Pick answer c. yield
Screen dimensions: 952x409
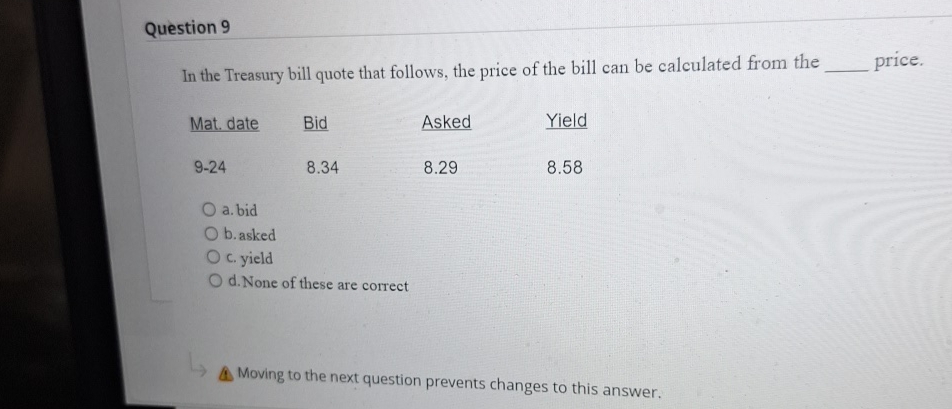tap(212, 259)
